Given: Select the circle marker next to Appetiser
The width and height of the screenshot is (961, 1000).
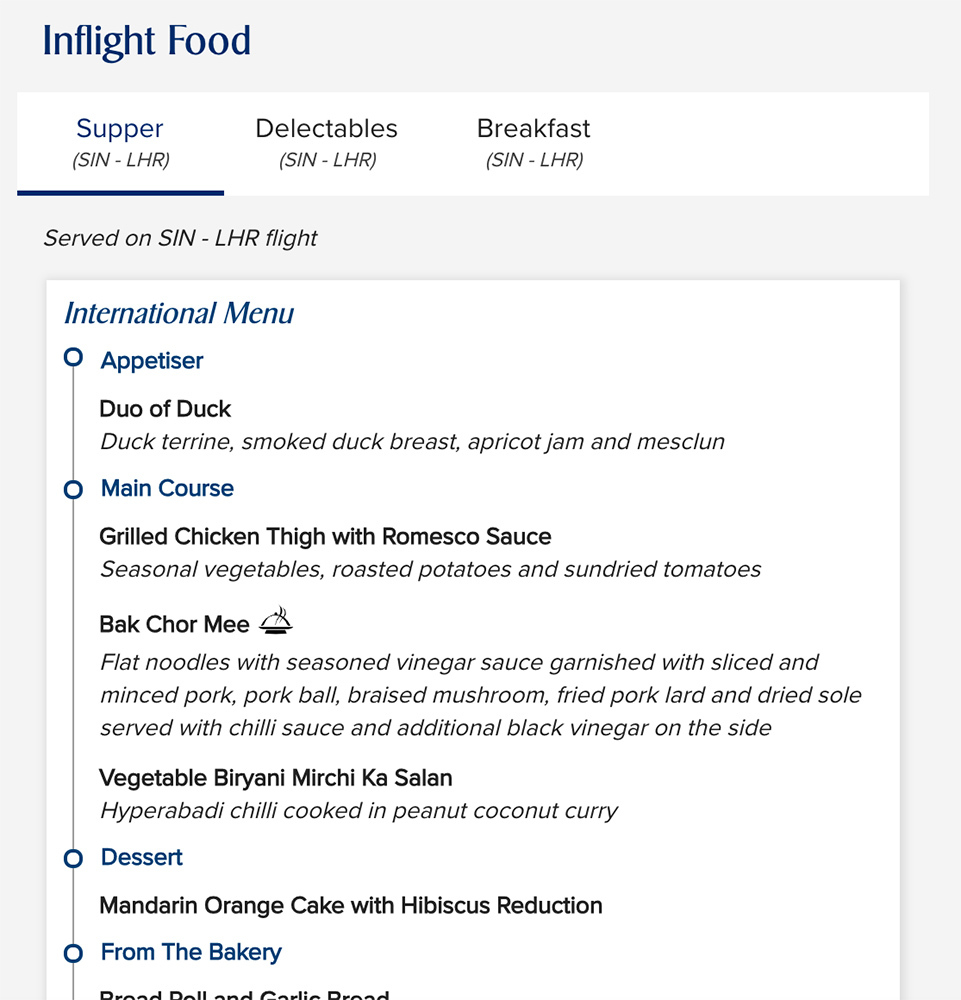Looking at the screenshot, I should (72, 356).
